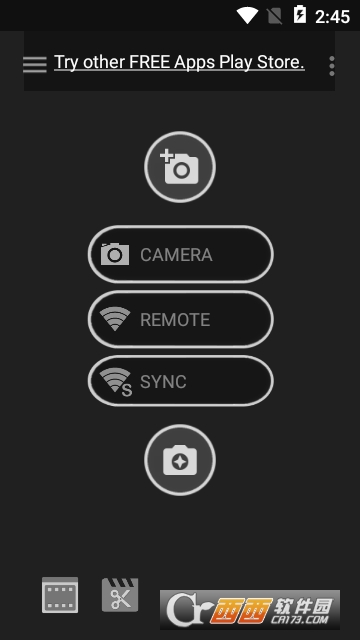Open the hamburger drawer menu
This screenshot has width=360, height=640.
click(35, 64)
